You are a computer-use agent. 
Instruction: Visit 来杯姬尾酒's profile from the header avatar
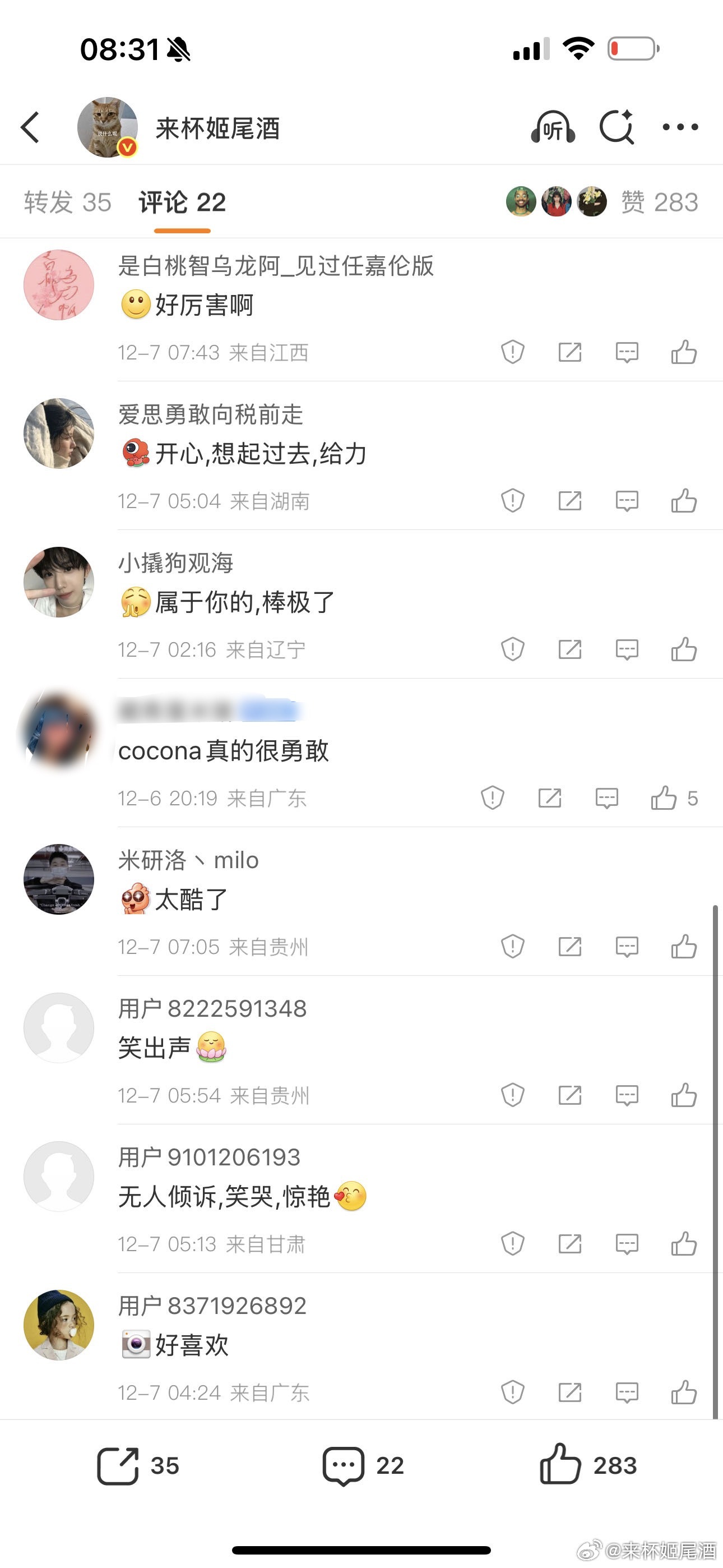pos(108,127)
